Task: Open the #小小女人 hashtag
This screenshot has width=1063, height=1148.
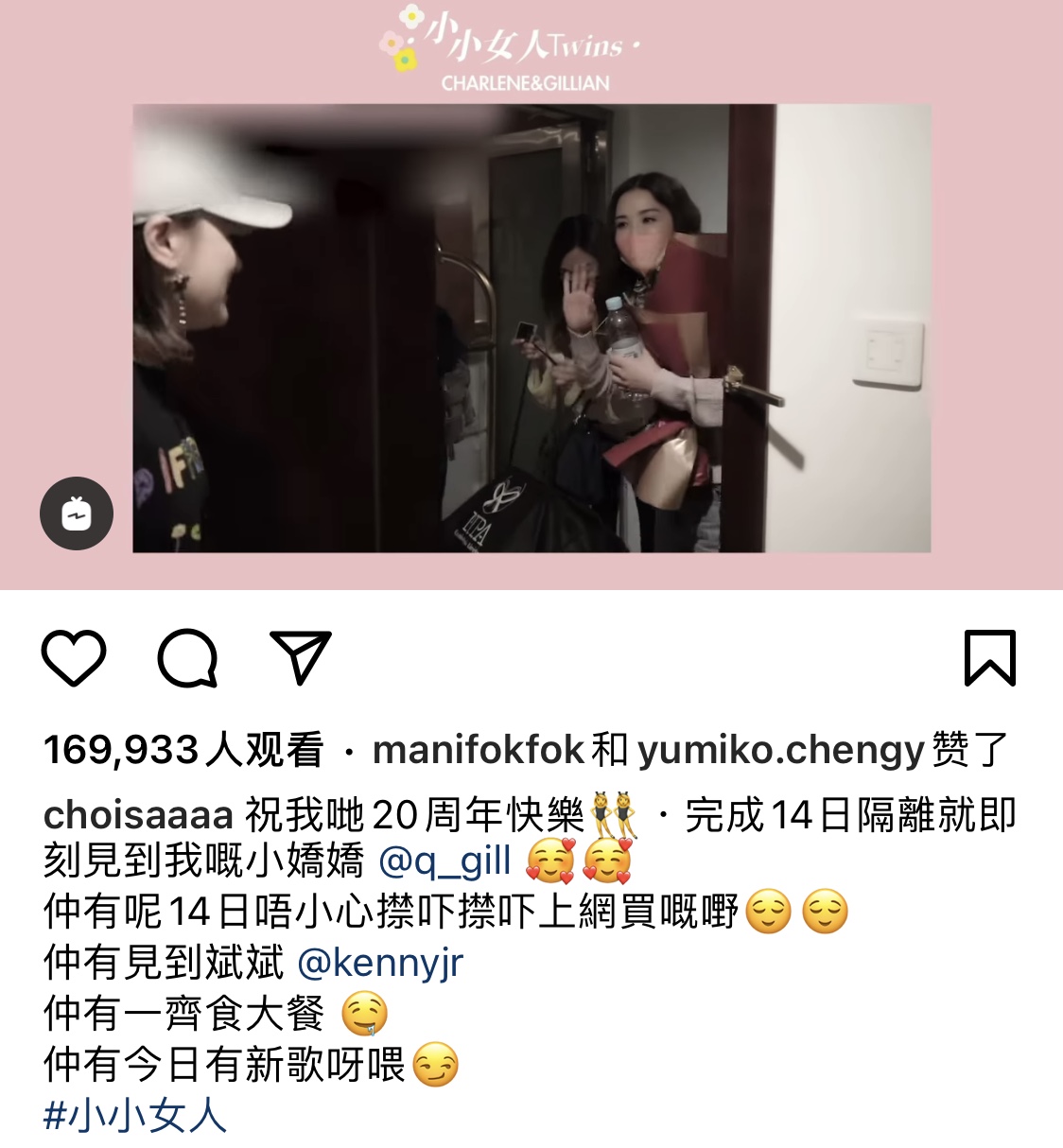Action: tap(135, 1116)
